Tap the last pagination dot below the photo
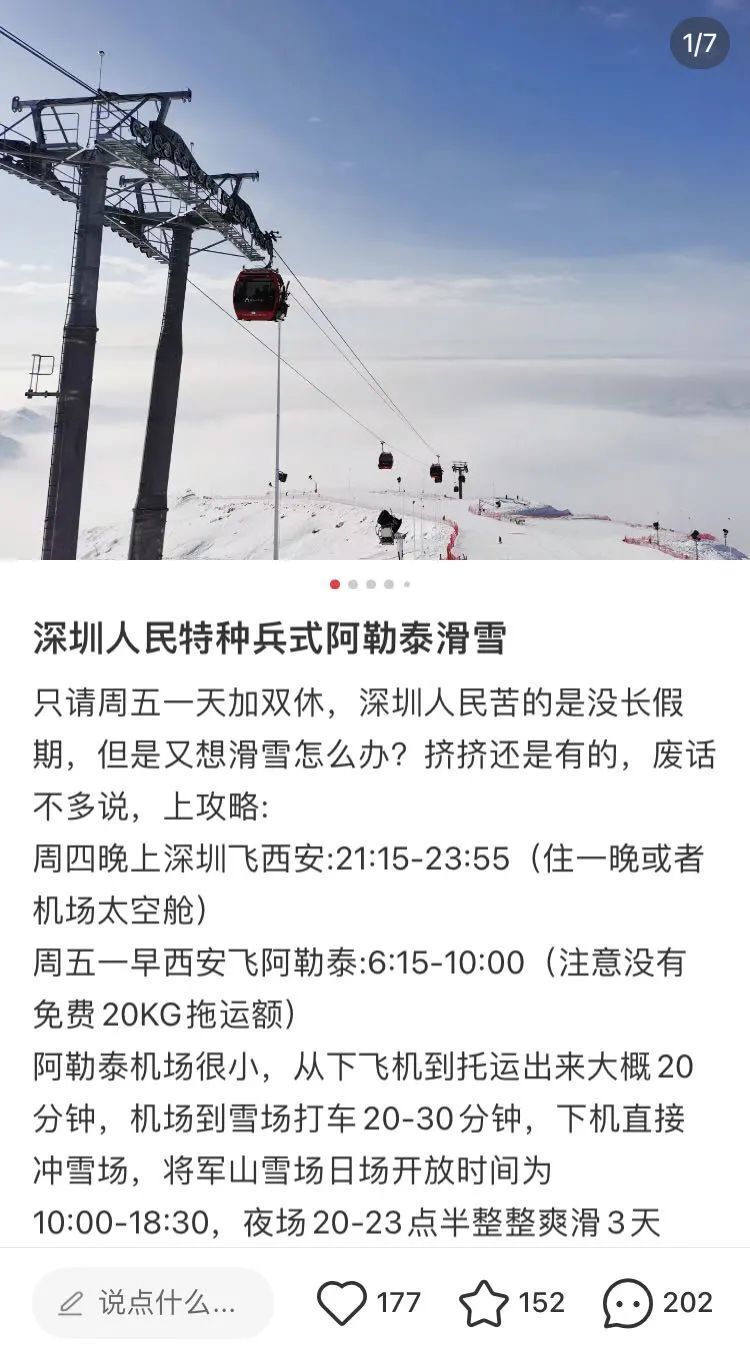Viewport: 750px width, 1355px height. [406, 583]
